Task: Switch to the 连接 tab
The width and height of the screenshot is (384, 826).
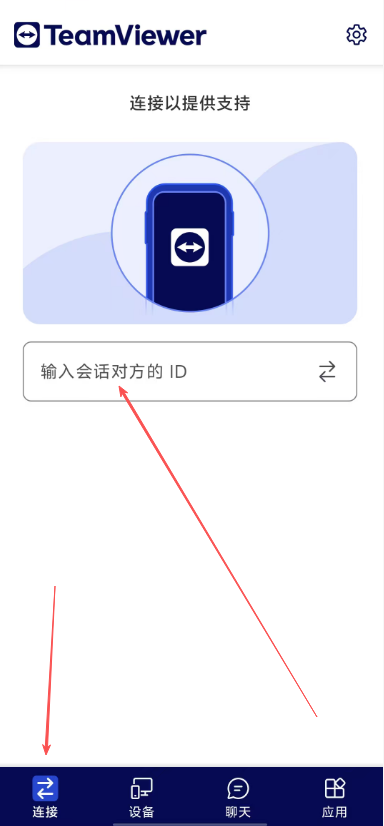Action: click(x=45, y=796)
